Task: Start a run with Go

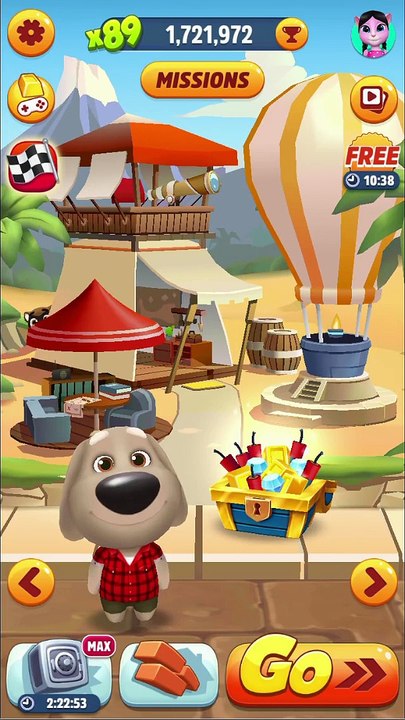Action: coord(313,673)
